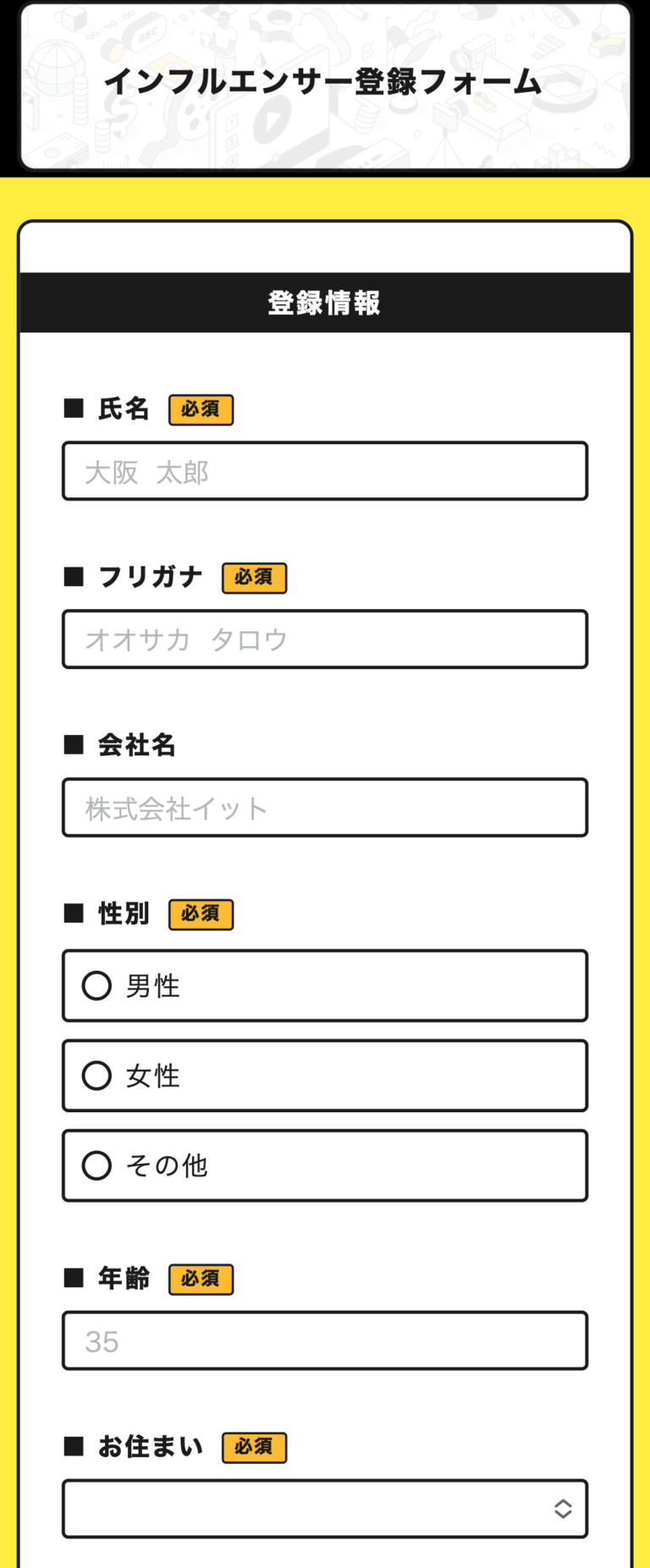
Task: Click the 必須 badge next to 氏名
Action: click(x=201, y=409)
